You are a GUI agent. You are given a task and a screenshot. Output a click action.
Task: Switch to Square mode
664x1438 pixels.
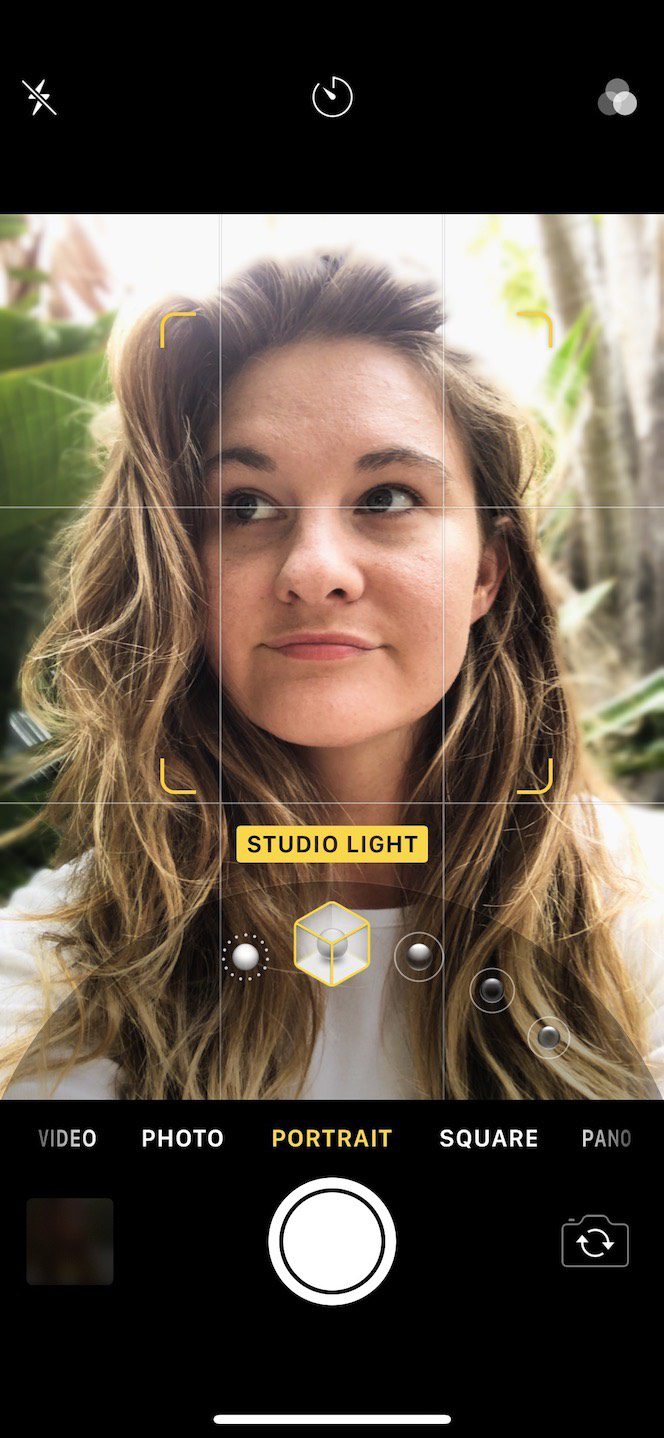click(489, 1138)
